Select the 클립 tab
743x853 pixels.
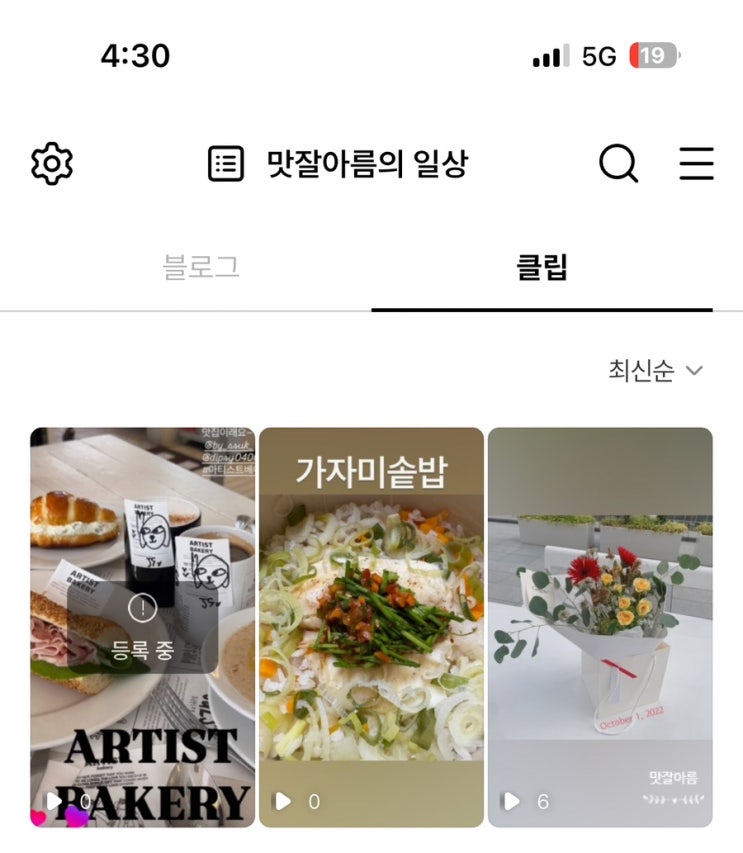542,268
